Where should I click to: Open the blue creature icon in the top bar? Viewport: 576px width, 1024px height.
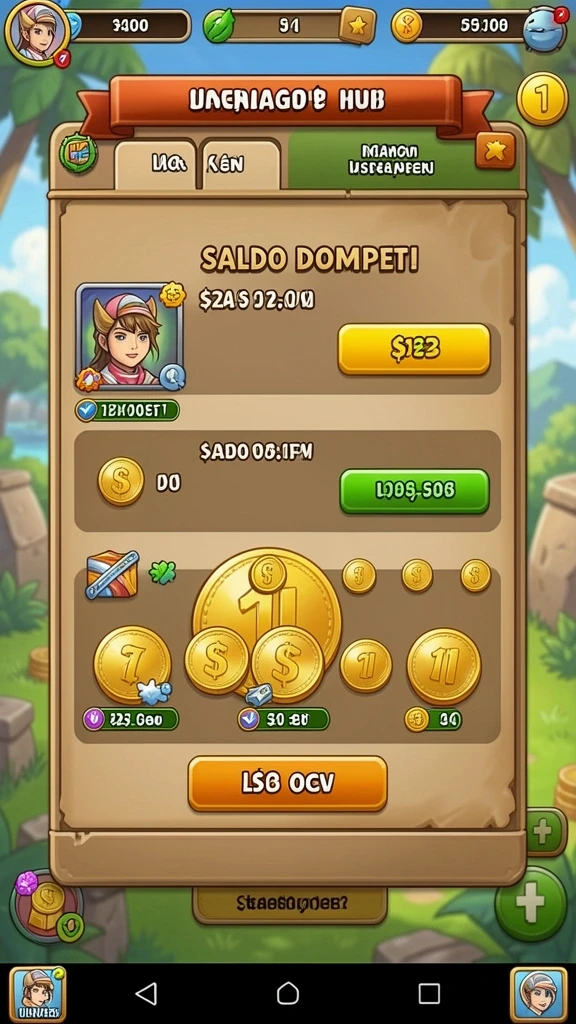[x=545, y=28]
